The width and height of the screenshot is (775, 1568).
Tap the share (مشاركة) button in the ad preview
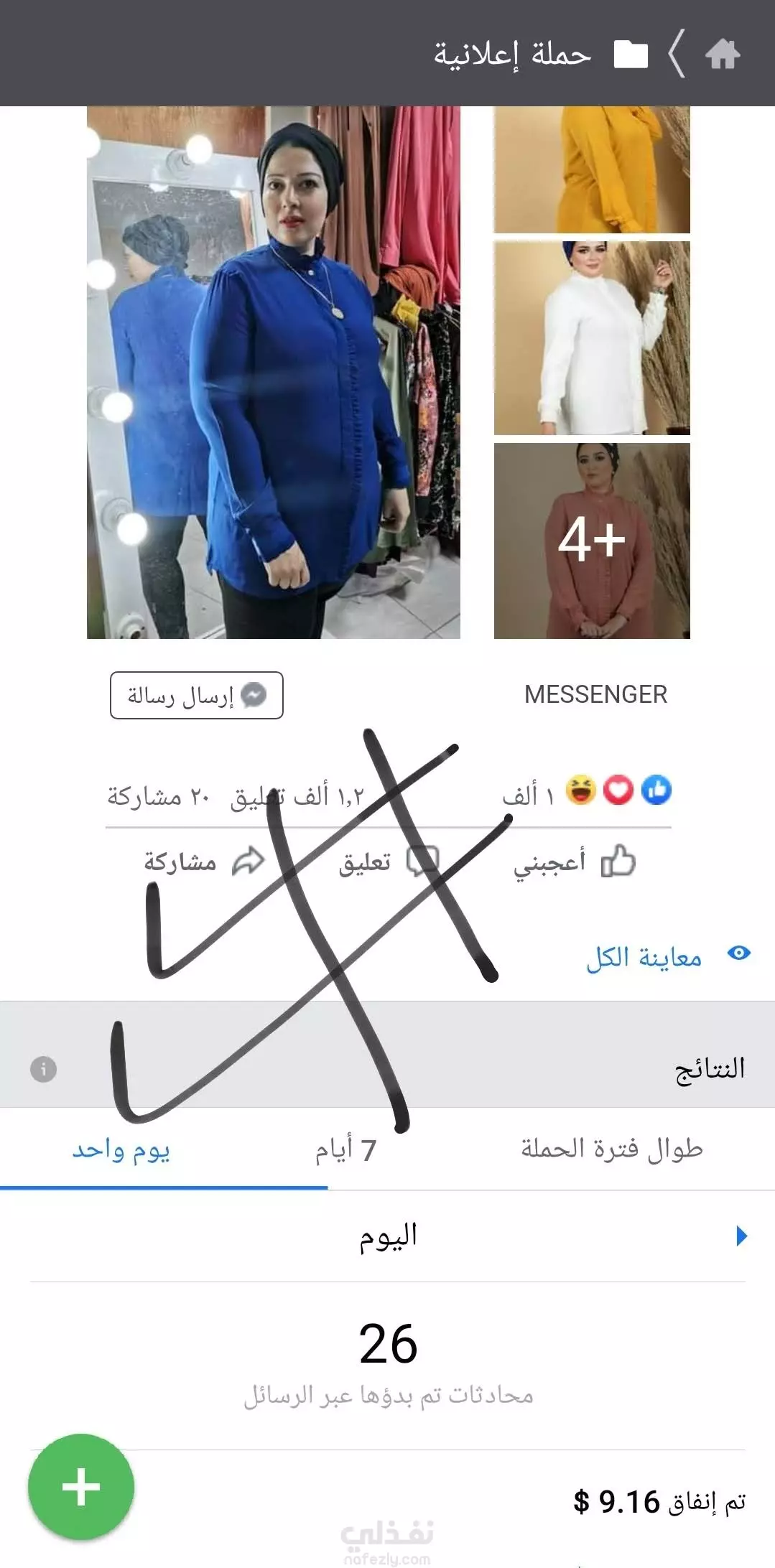point(204,862)
